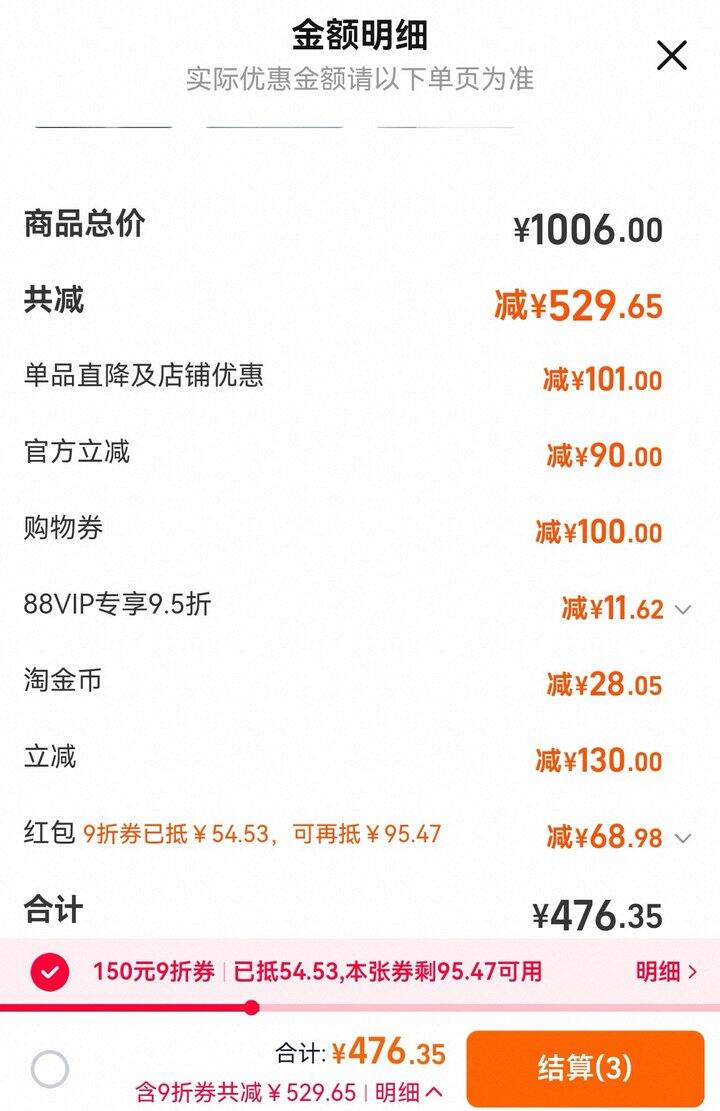Tap the 结算(3) checkout button

[585, 1068]
